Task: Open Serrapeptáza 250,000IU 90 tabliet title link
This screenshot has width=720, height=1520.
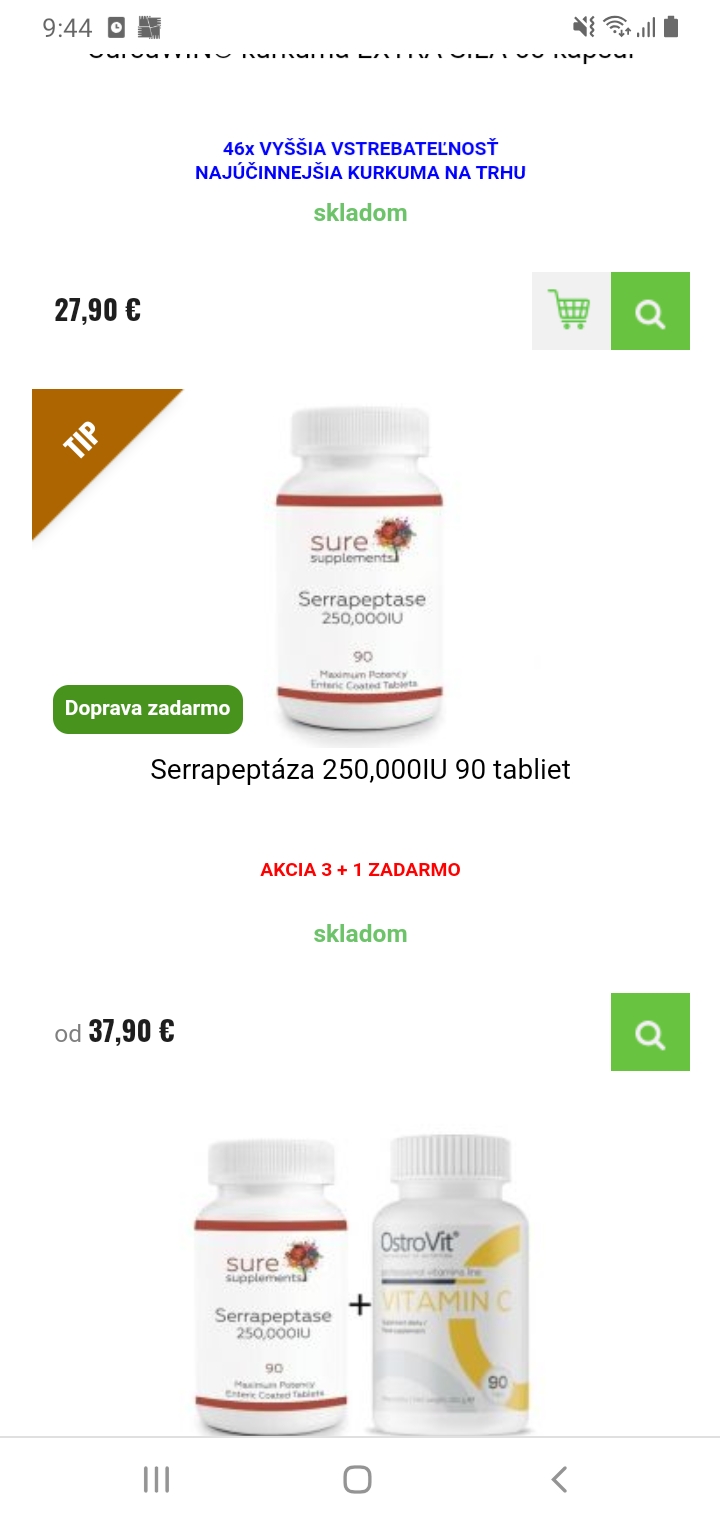Action: [360, 769]
